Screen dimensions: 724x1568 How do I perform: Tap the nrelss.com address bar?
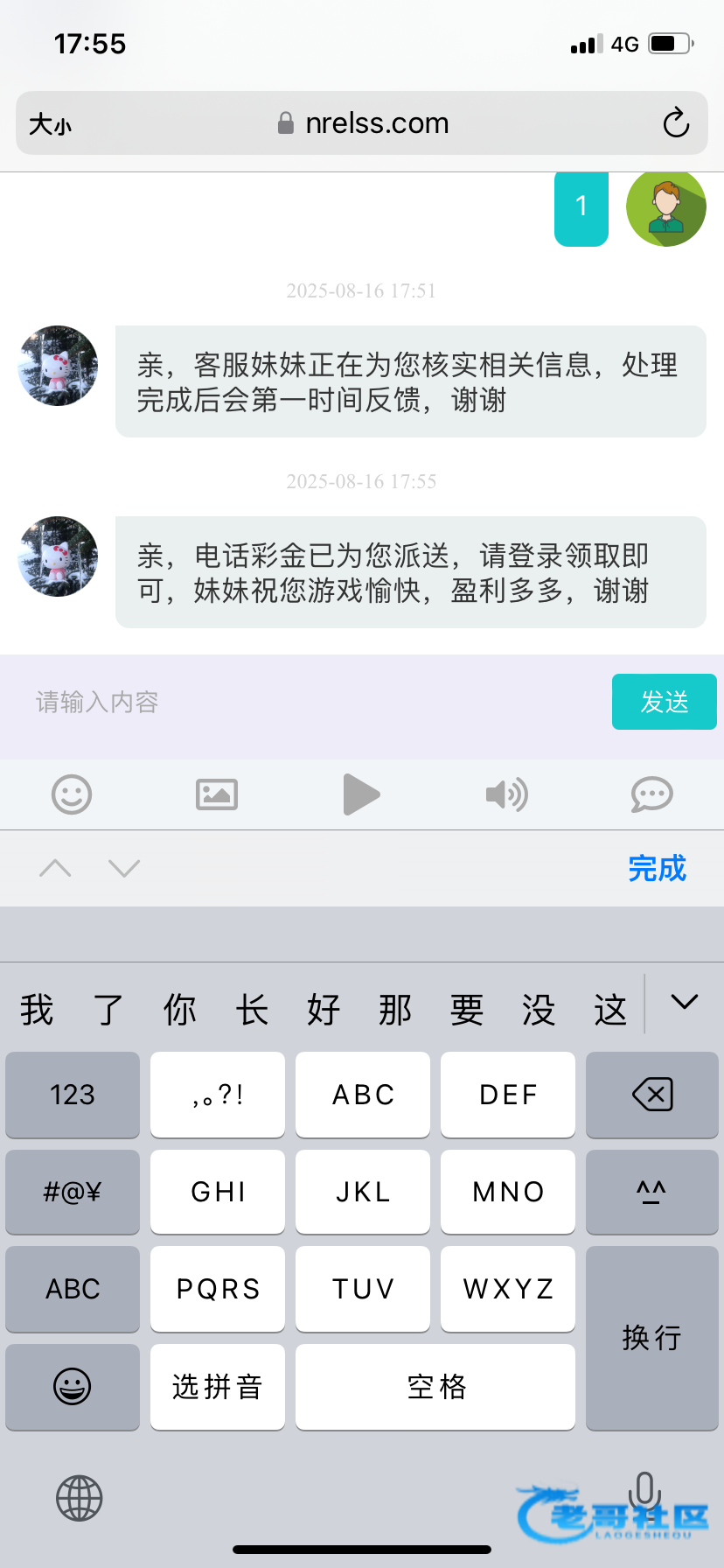[x=362, y=123]
